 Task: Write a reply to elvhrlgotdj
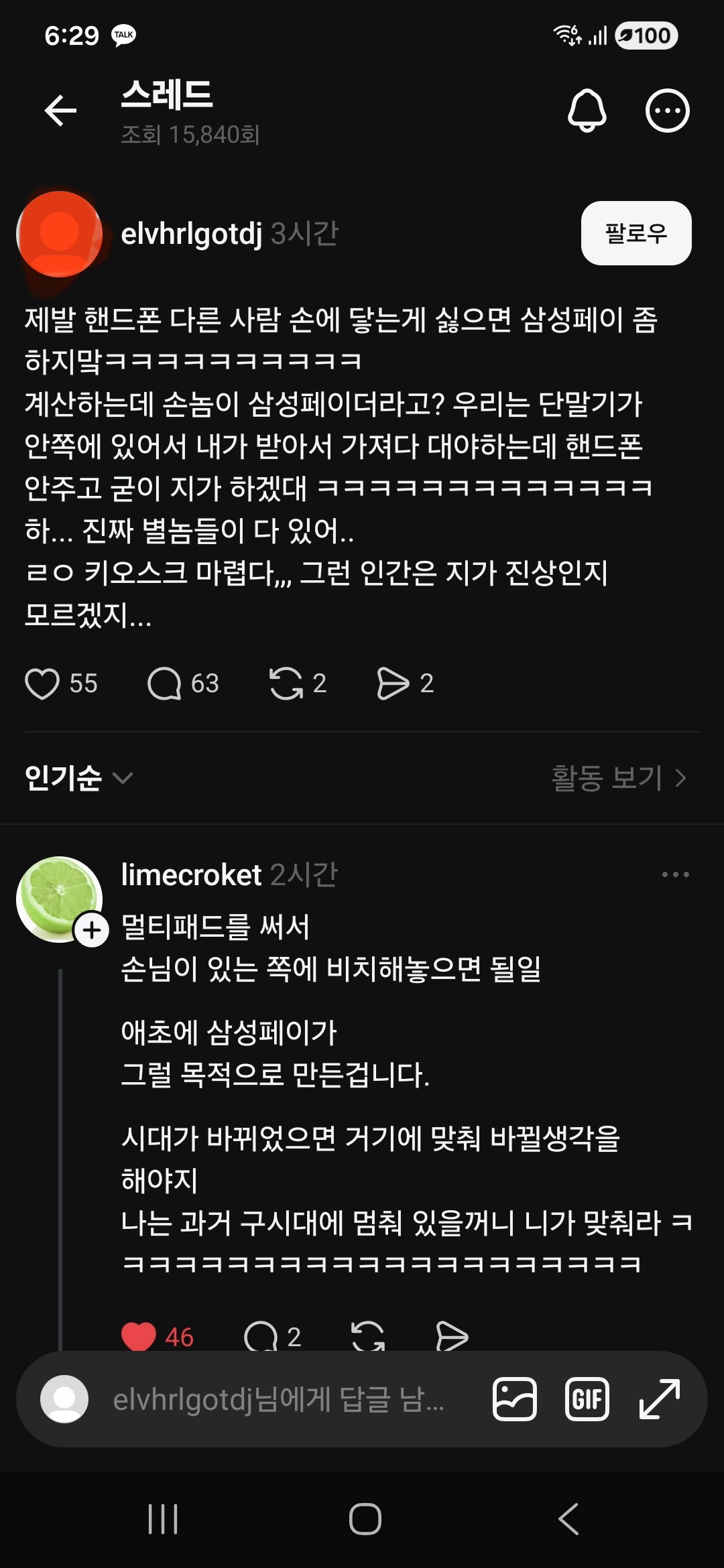tap(278, 1400)
